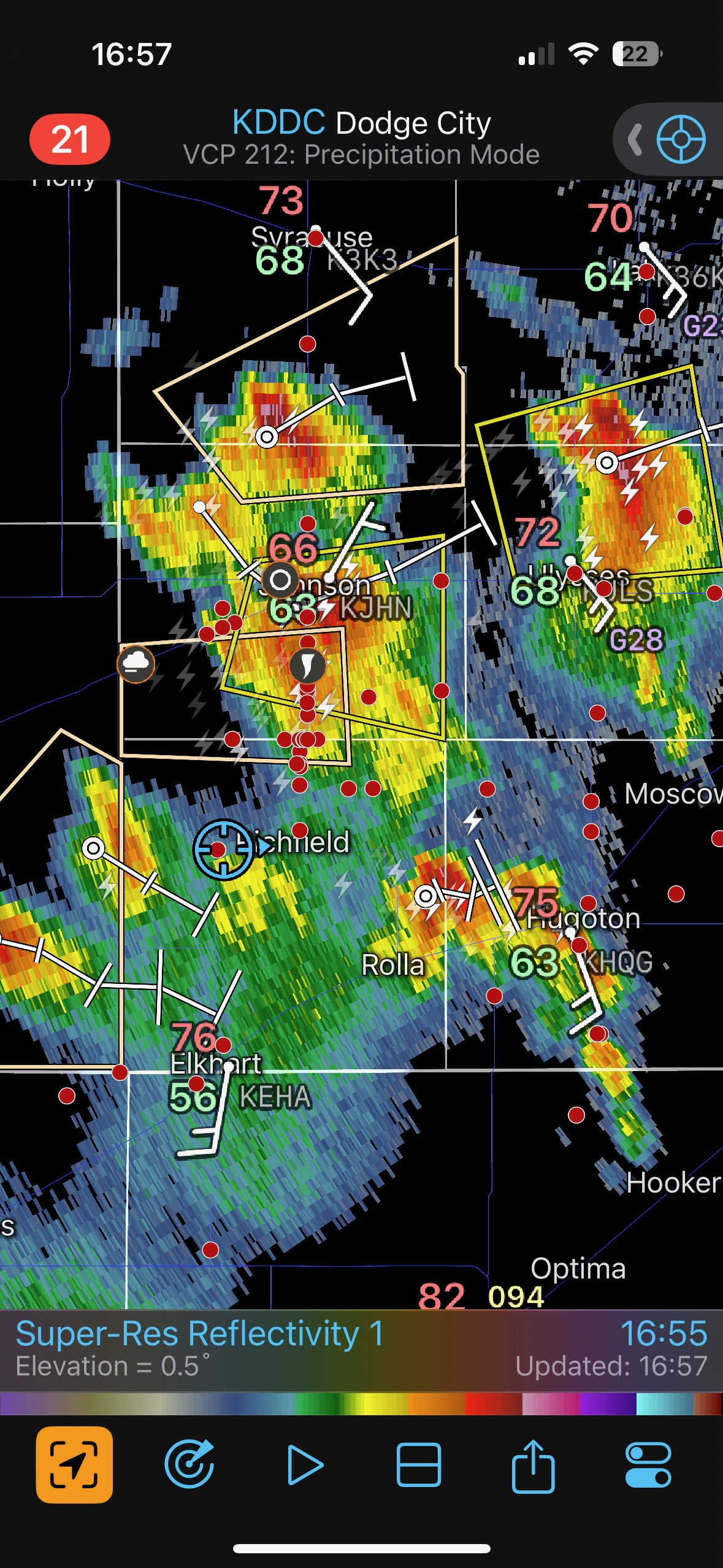Open the radar site target panel

[680, 139]
